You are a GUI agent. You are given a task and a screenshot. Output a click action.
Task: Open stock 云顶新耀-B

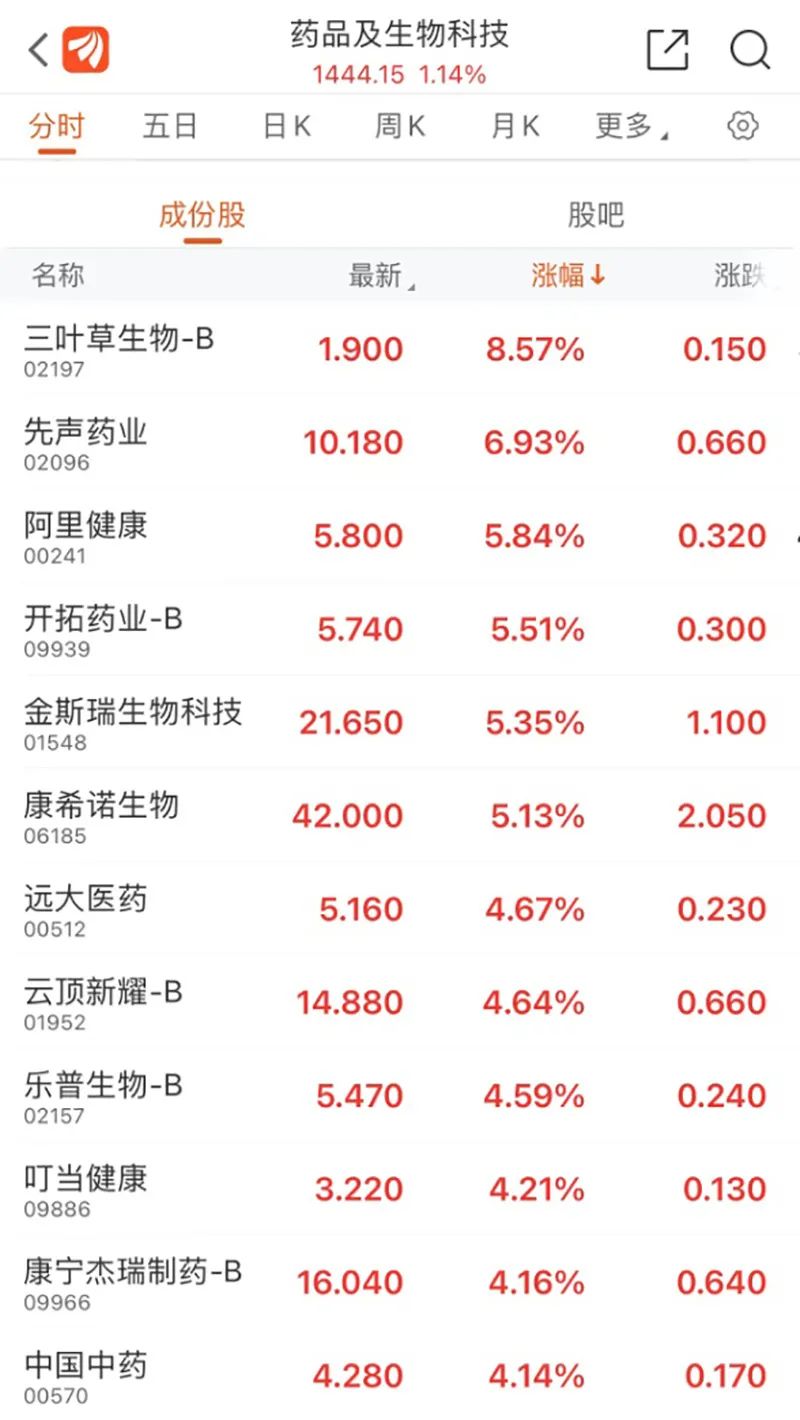click(400, 1002)
